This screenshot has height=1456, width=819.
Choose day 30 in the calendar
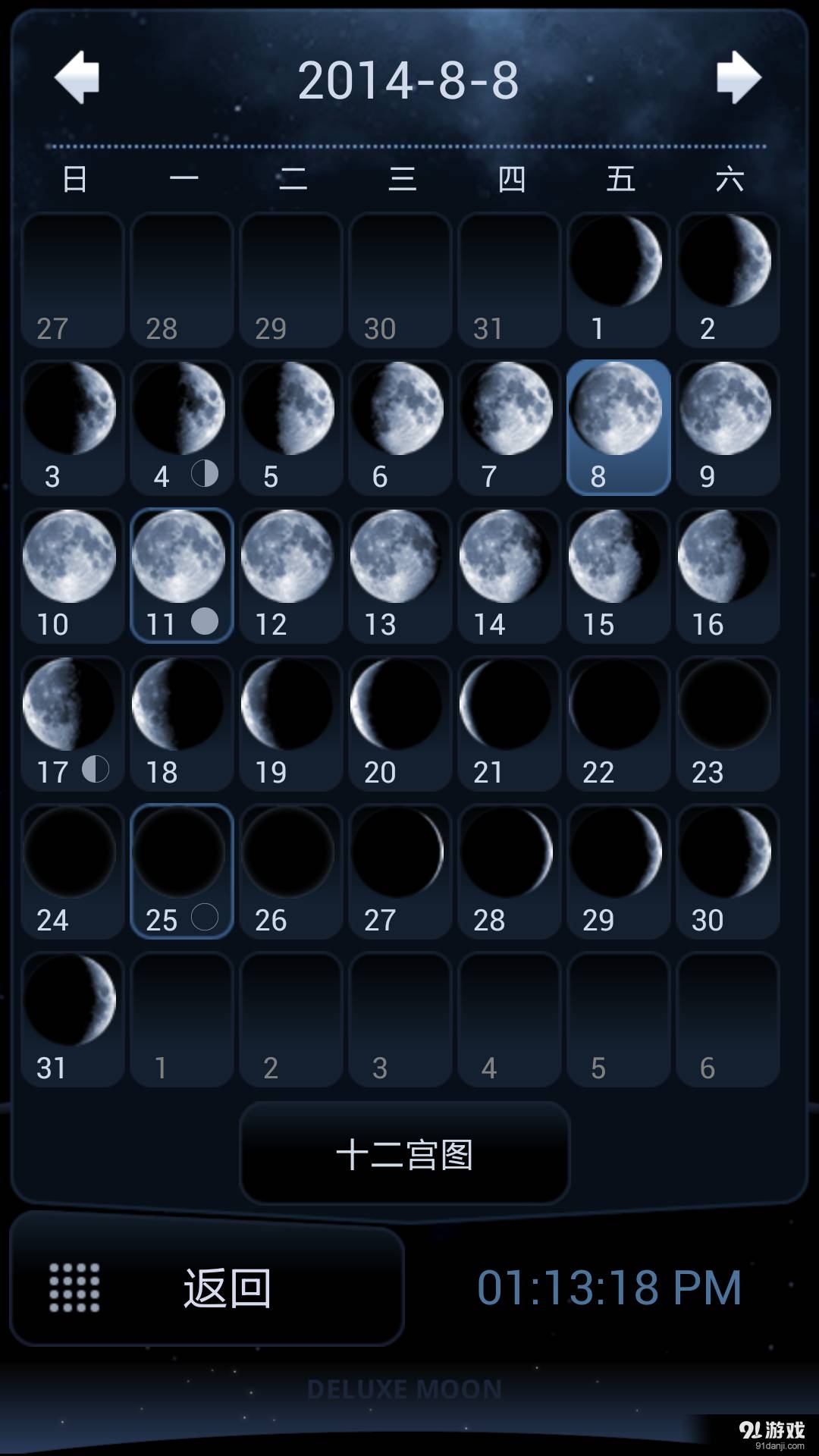tap(727, 872)
